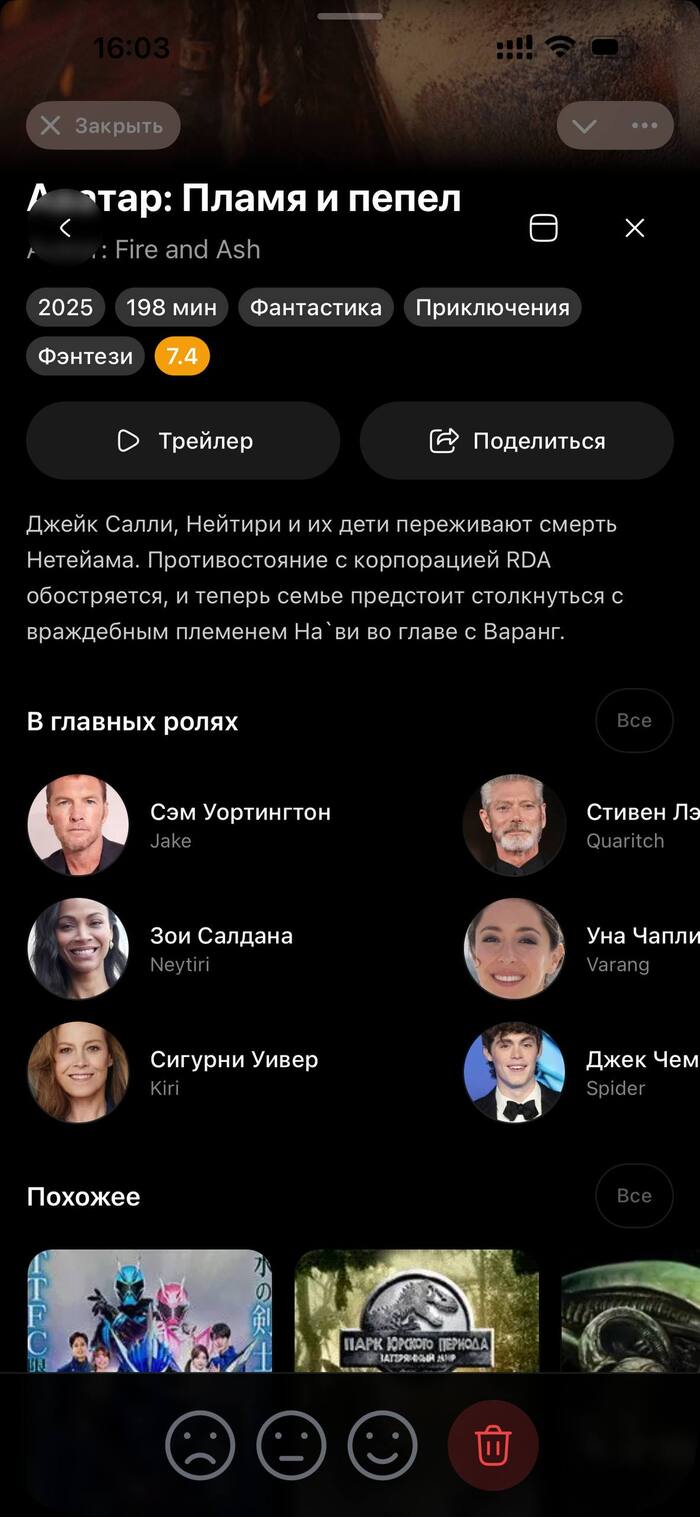Select the Приключения genre chip
The image size is (700, 1517).
click(492, 307)
